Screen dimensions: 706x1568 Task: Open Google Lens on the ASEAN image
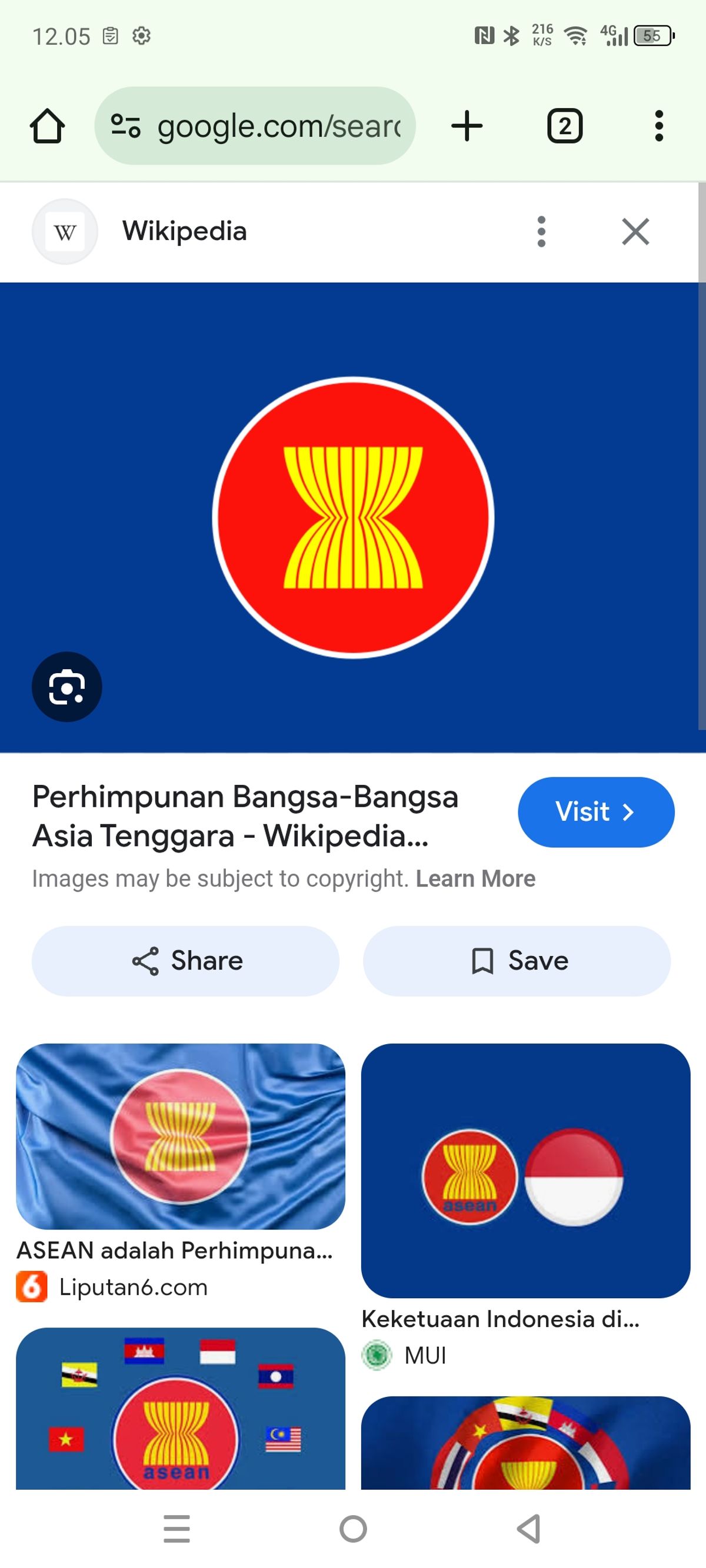coord(66,687)
